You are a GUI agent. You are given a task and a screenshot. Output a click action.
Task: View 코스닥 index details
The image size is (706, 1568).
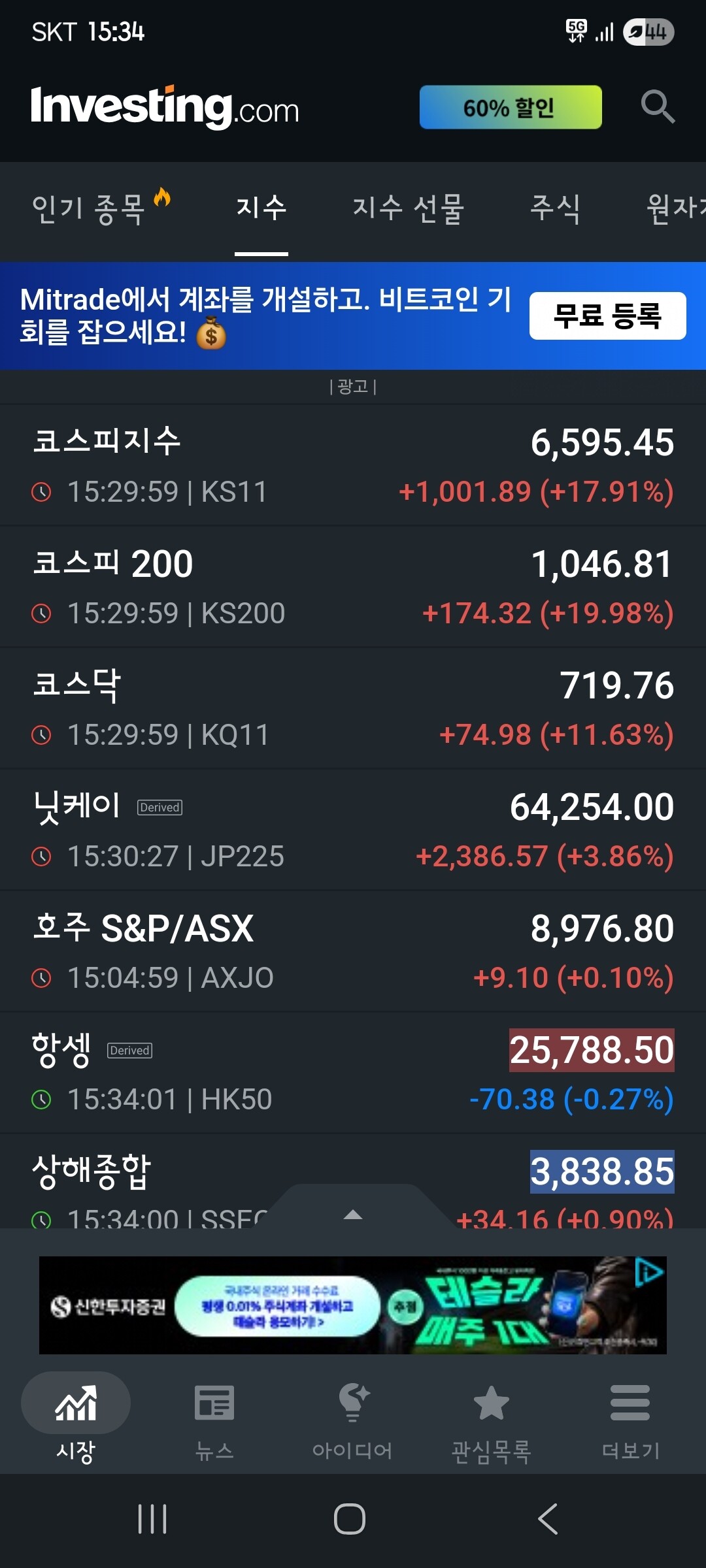click(353, 708)
